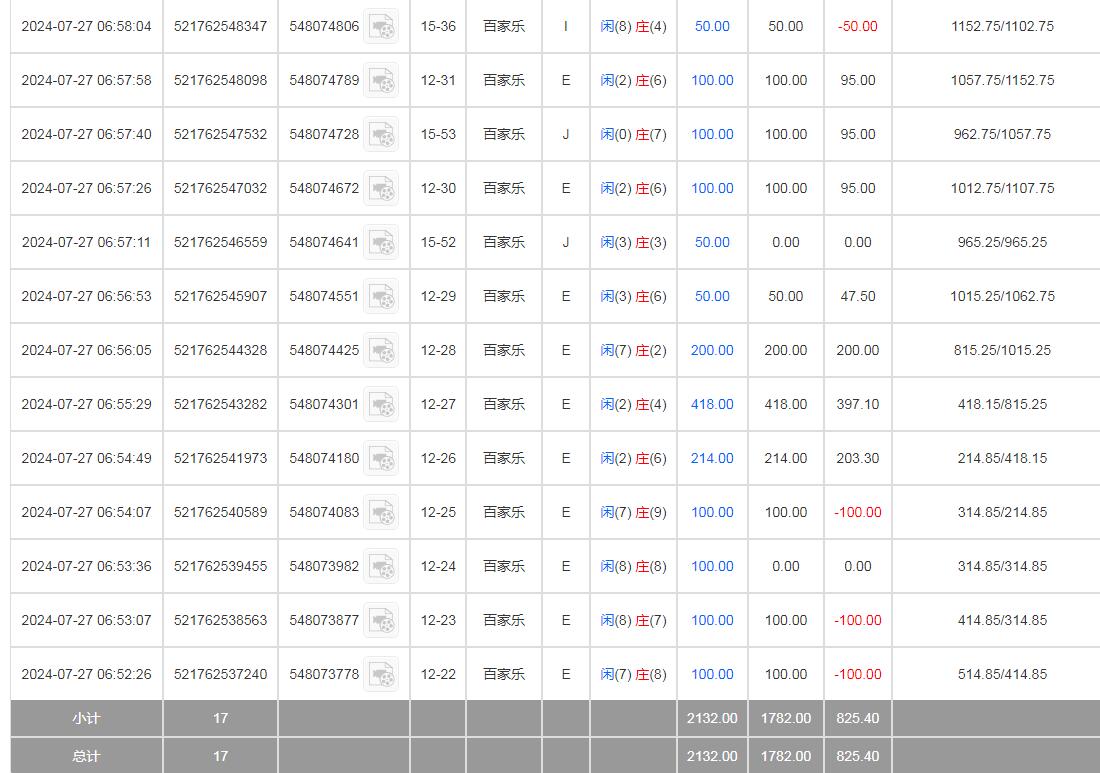1100x773 pixels.
Task: Open the replay icon beside 548074641
Action: coord(380,243)
